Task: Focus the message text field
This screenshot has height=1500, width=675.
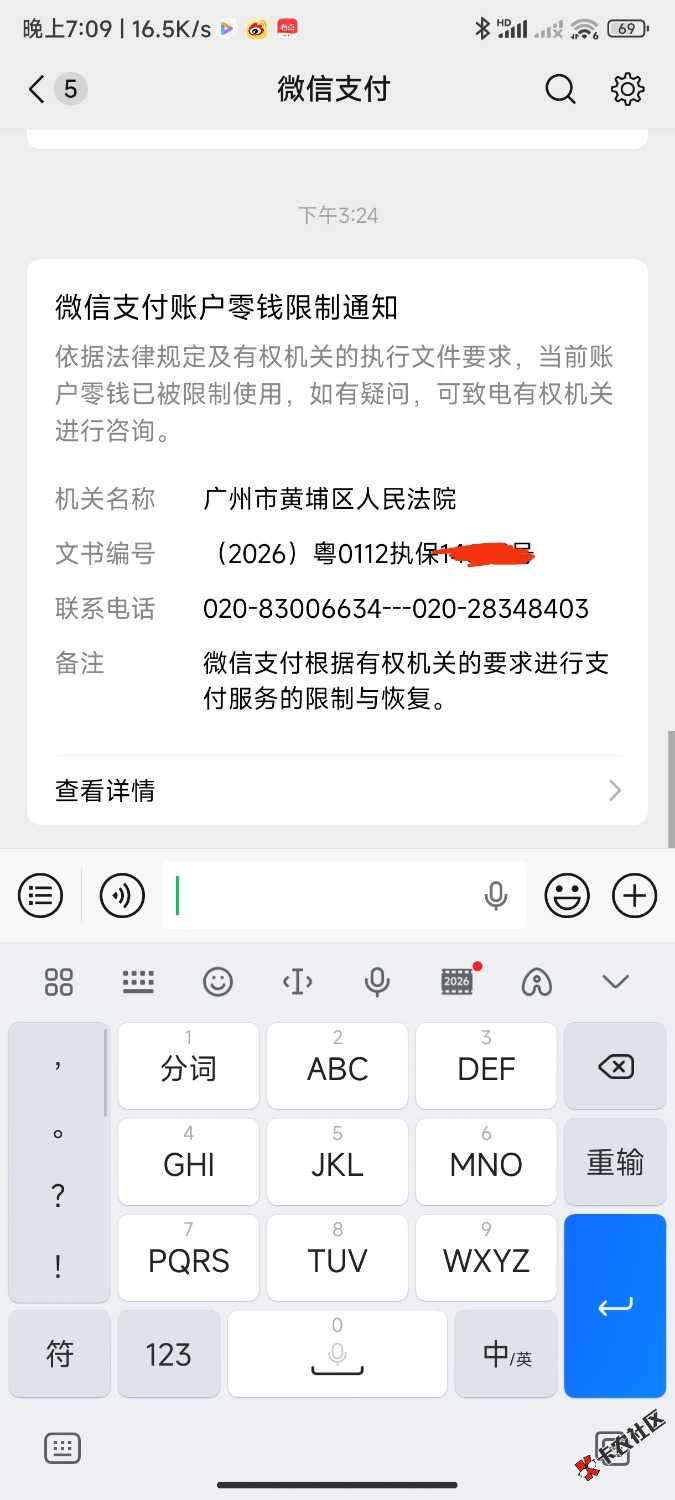Action: click(x=320, y=895)
